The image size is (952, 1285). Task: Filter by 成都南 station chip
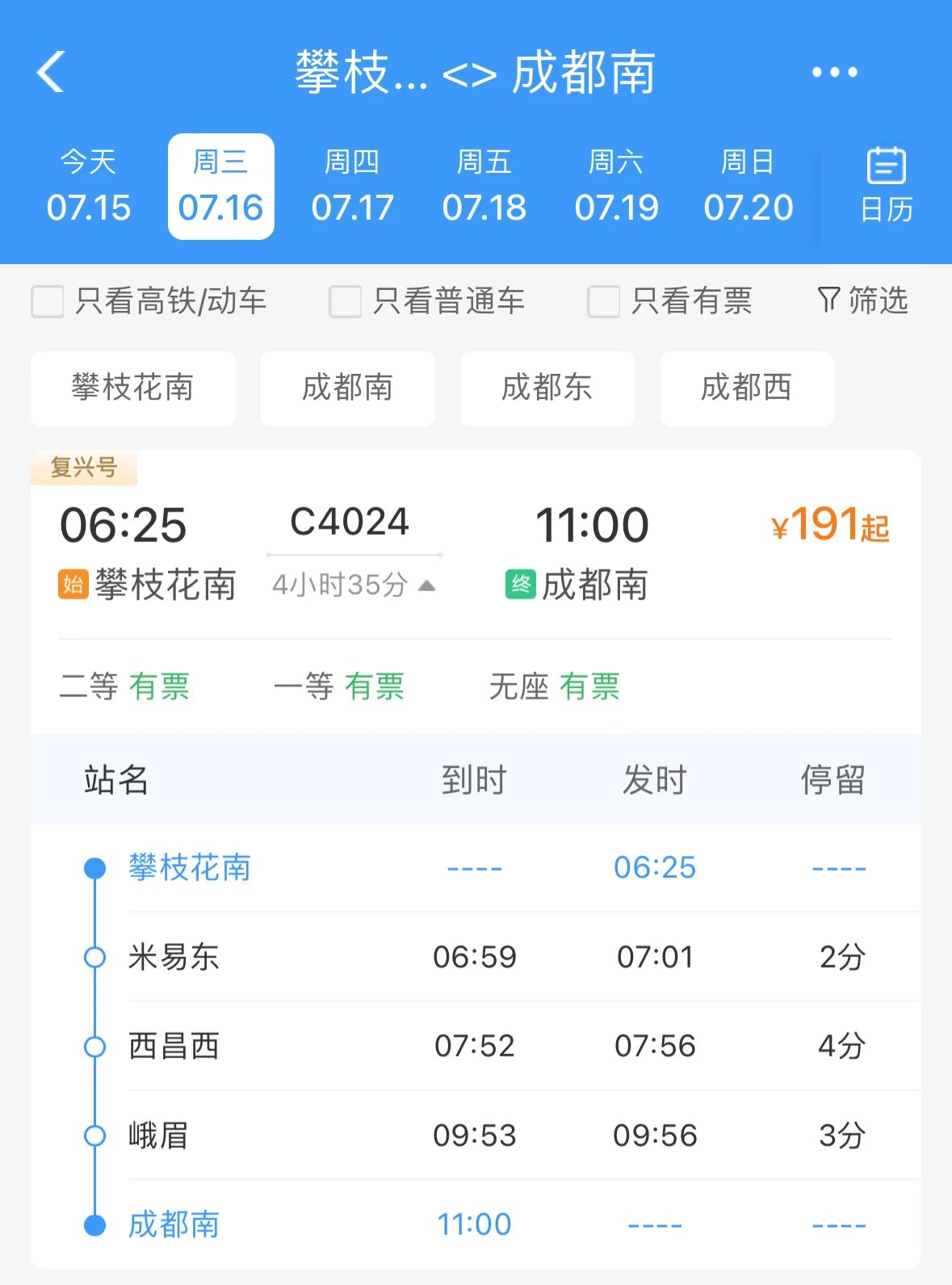pyautogui.click(x=347, y=388)
